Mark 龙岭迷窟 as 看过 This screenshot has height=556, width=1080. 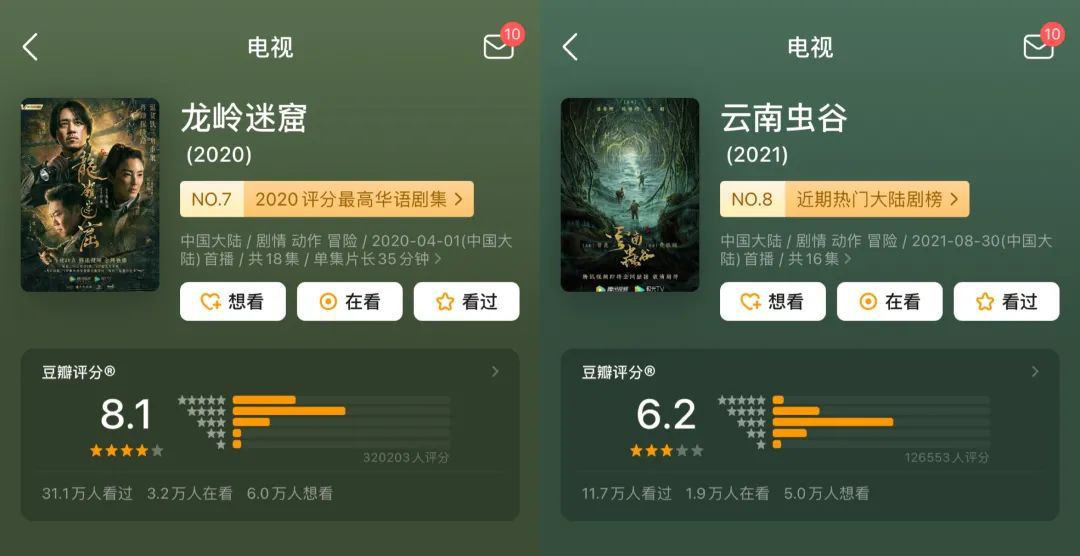(x=466, y=302)
